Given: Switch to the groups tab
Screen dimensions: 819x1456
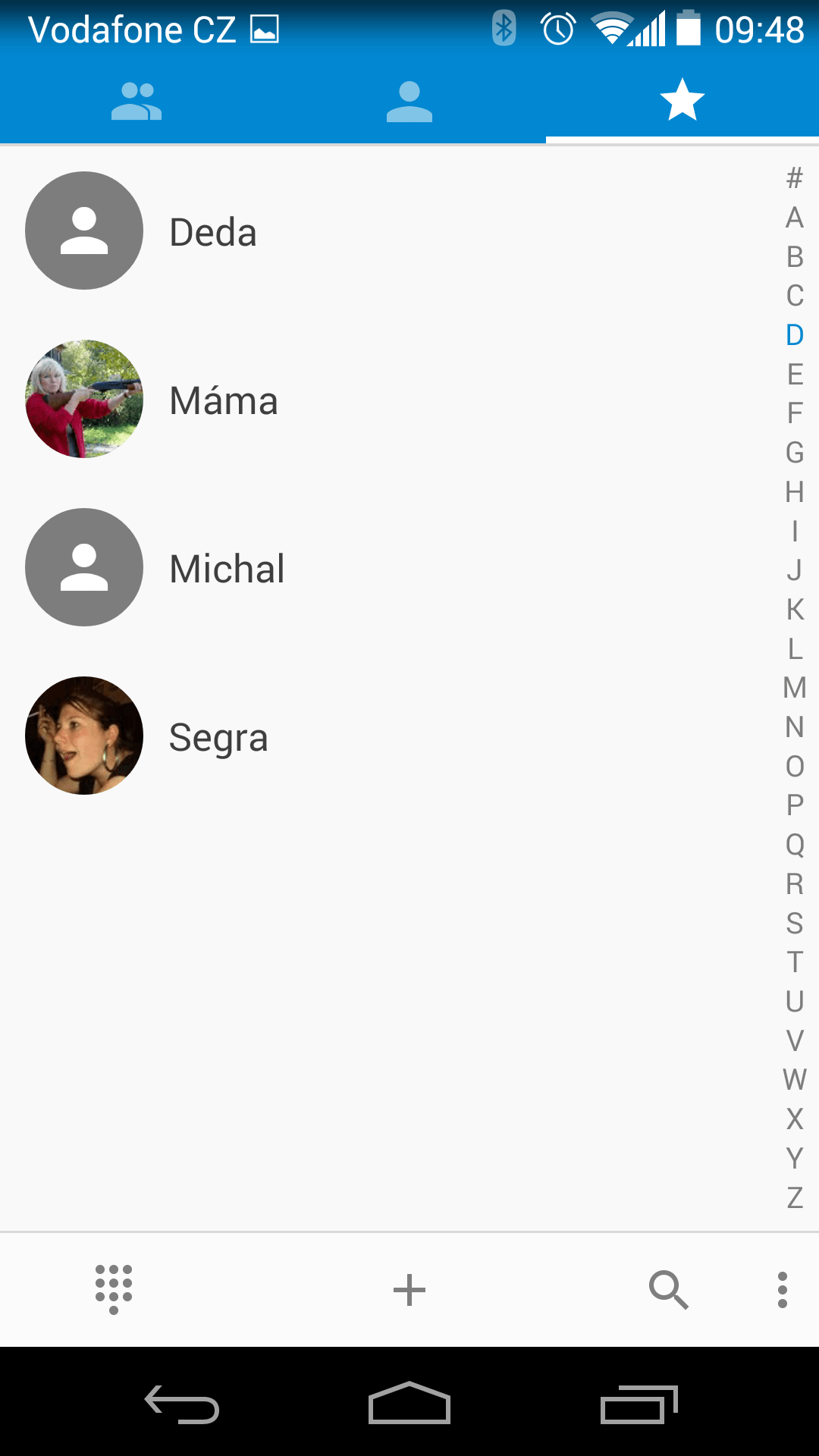Looking at the screenshot, I should pyautogui.click(x=136, y=101).
